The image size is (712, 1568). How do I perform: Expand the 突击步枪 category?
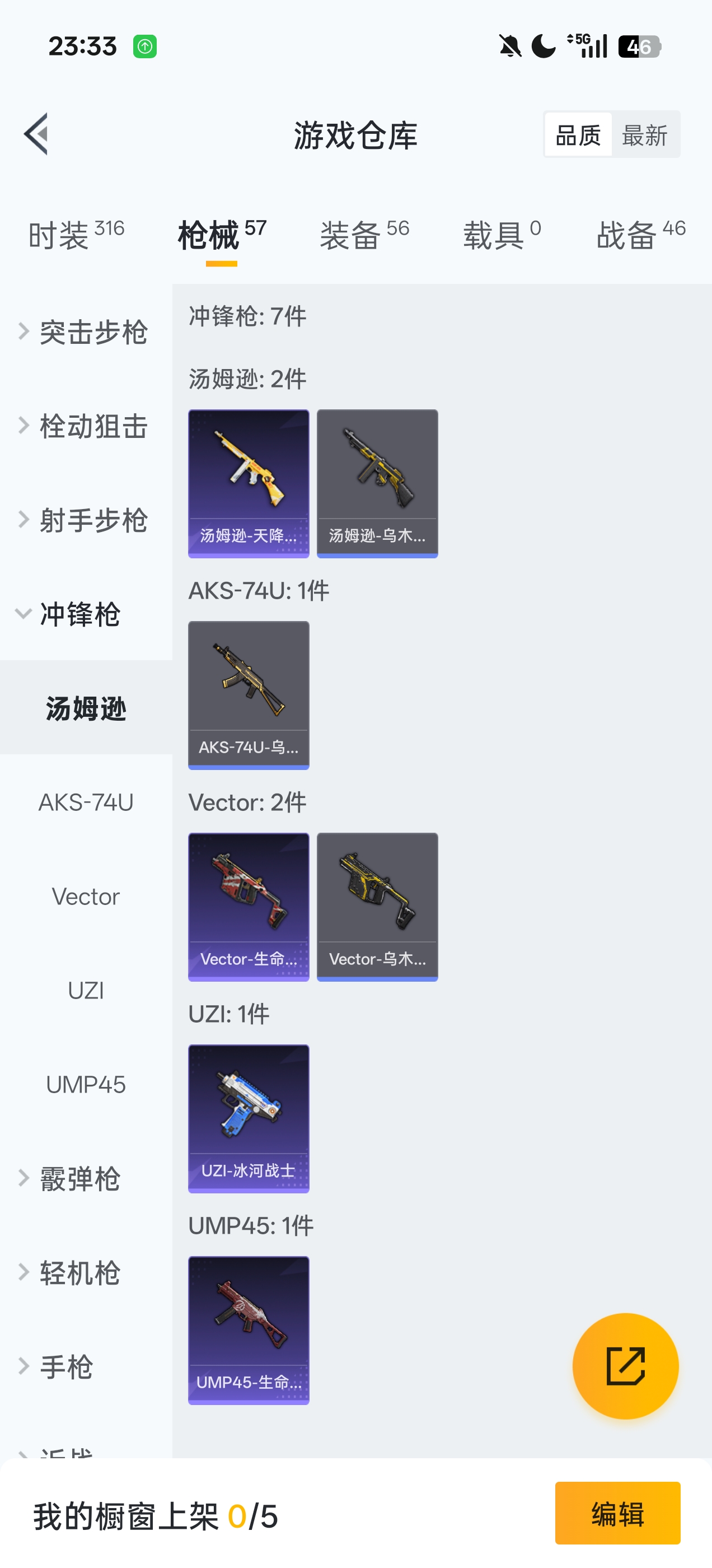pos(85,332)
